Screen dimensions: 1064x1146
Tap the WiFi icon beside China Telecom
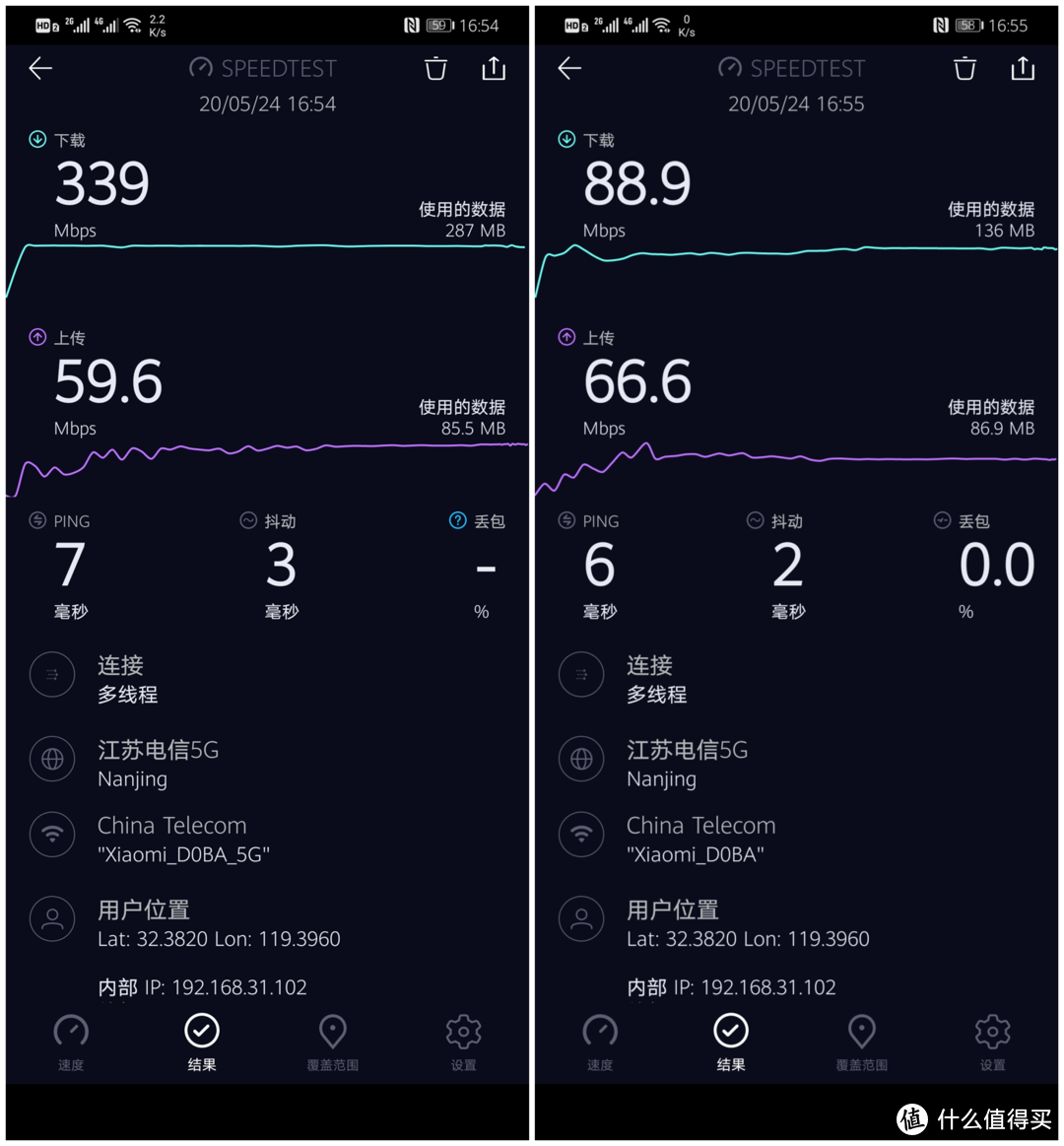pyautogui.click(x=52, y=835)
